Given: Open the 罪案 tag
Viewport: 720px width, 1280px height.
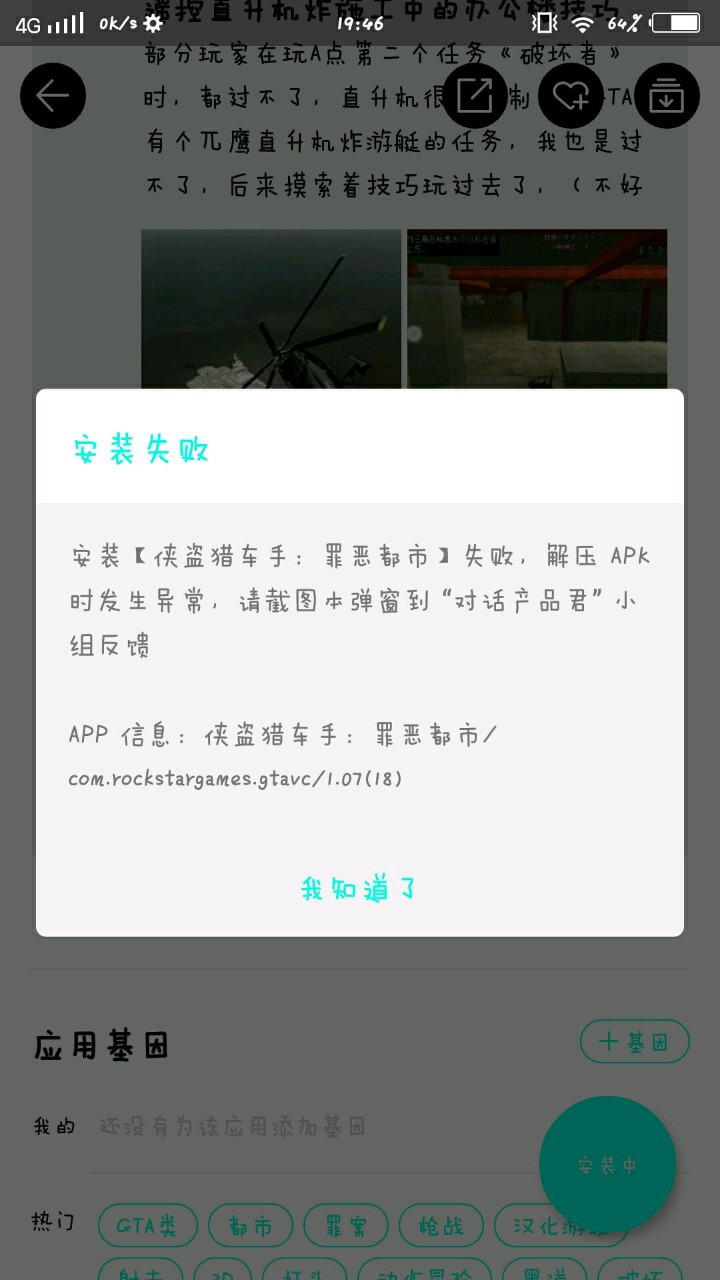Looking at the screenshot, I should pos(346,1226).
